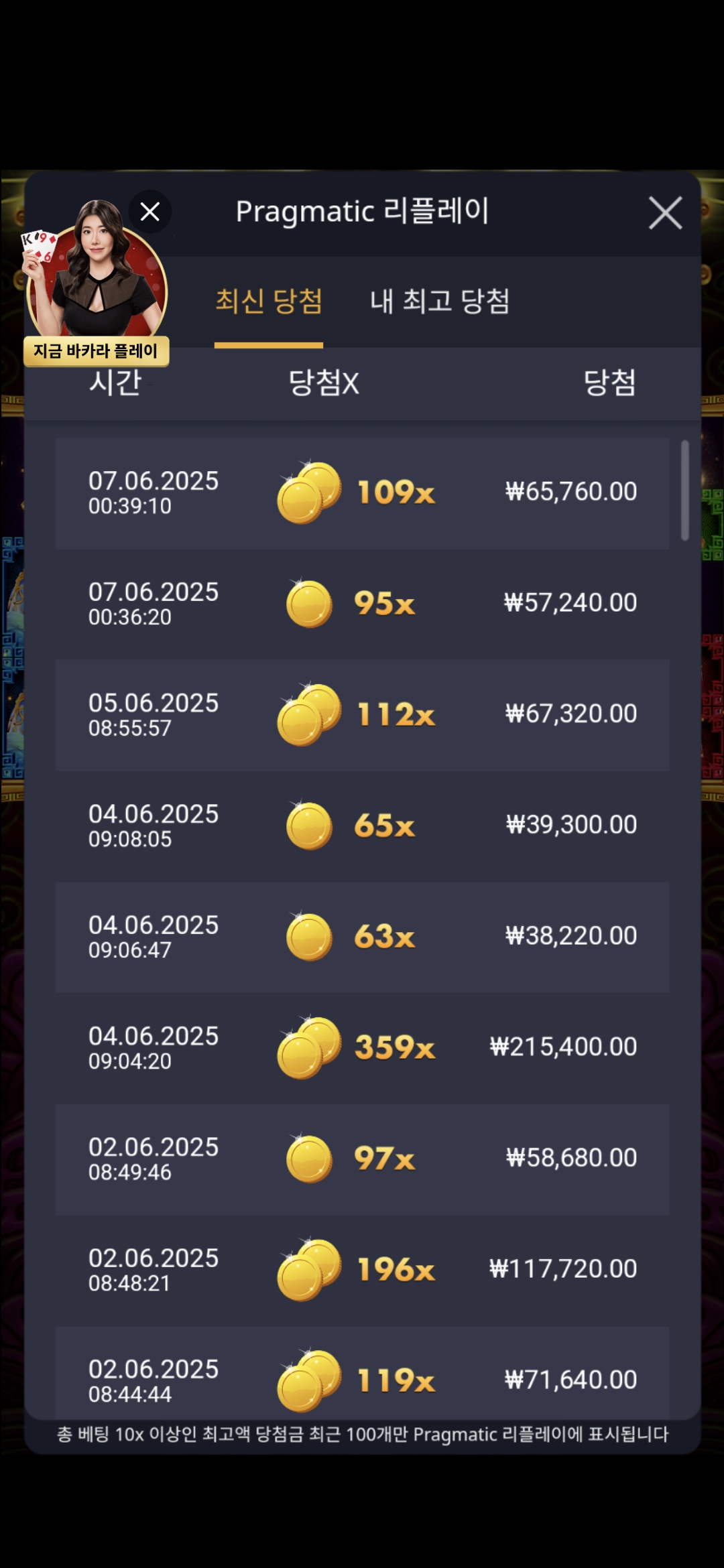Select the 196x win replay
The height and width of the screenshot is (1568, 724).
click(362, 1270)
